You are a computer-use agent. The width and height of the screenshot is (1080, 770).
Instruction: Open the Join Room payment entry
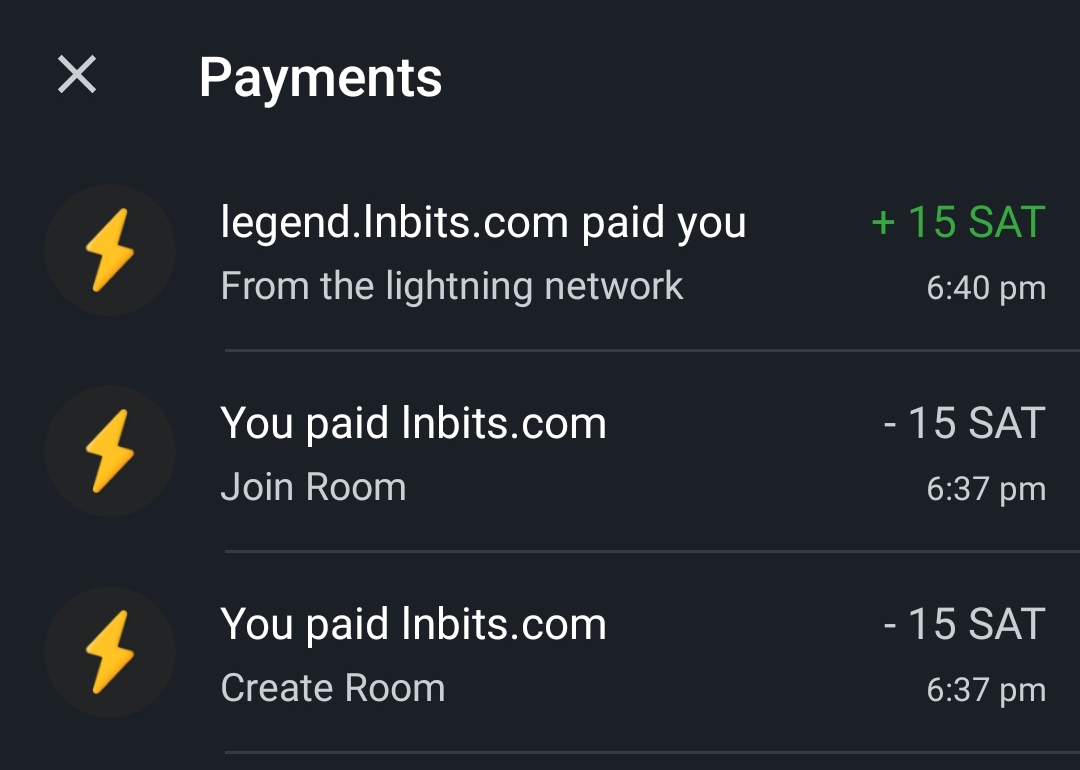[540, 452]
